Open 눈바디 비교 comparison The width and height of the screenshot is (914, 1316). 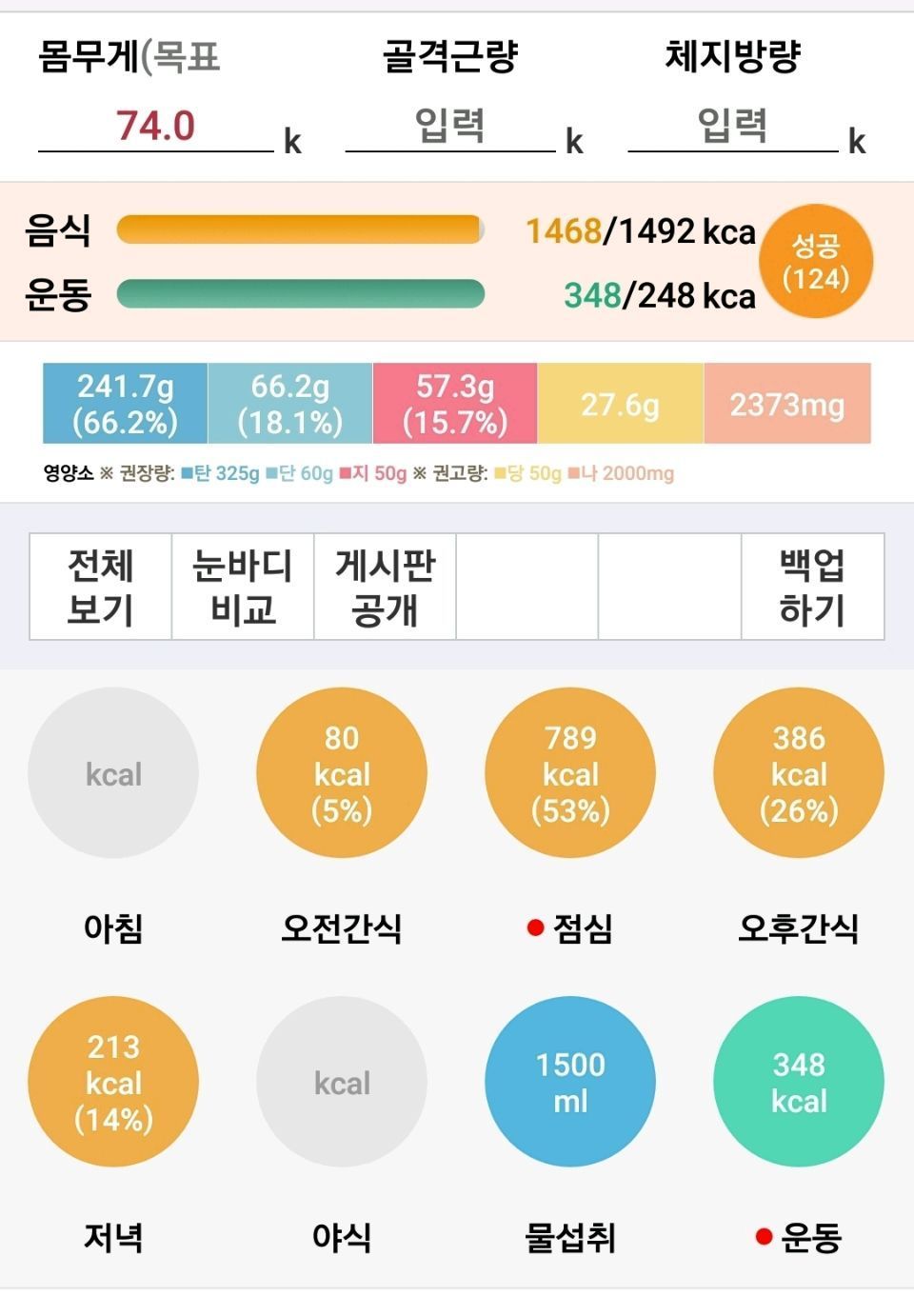pyautogui.click(x=243, y=587)
